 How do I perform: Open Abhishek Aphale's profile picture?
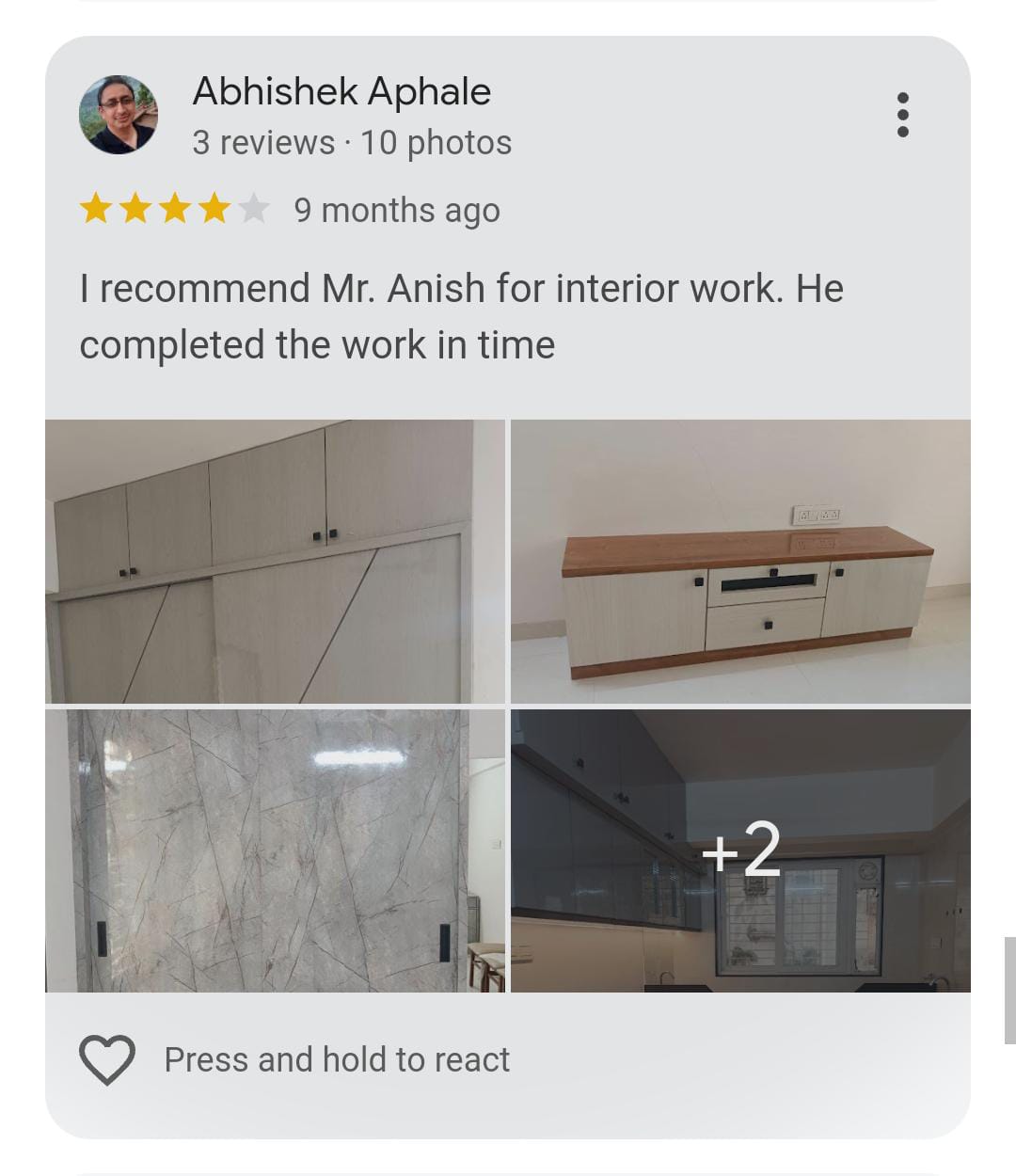(118, 115)
